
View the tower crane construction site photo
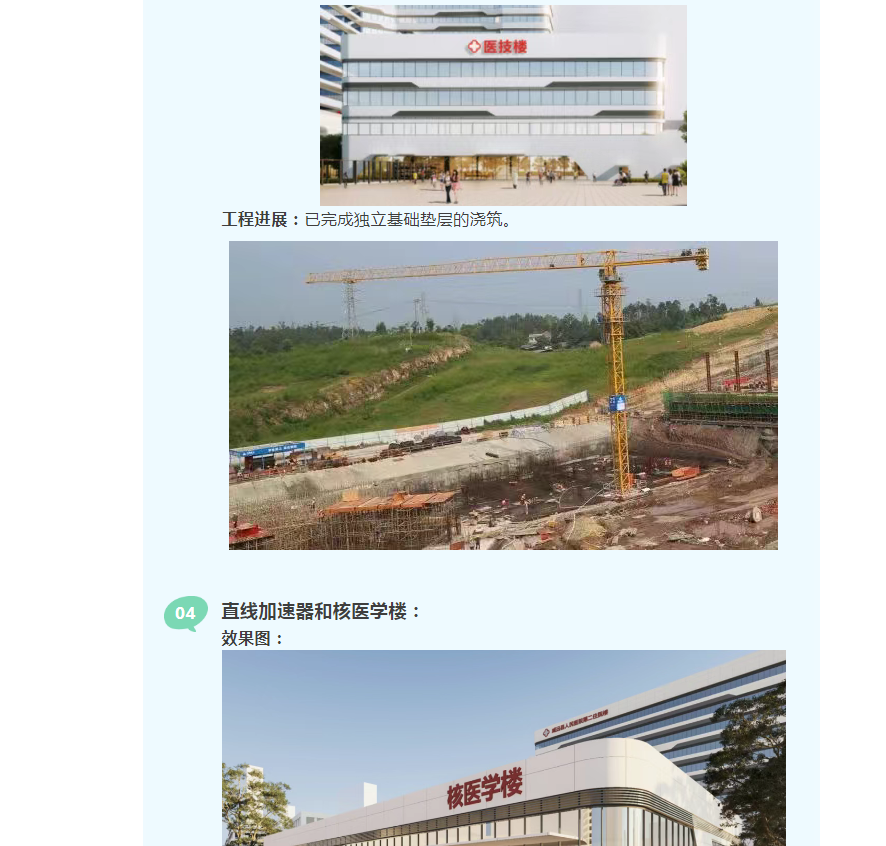[503, 395]
